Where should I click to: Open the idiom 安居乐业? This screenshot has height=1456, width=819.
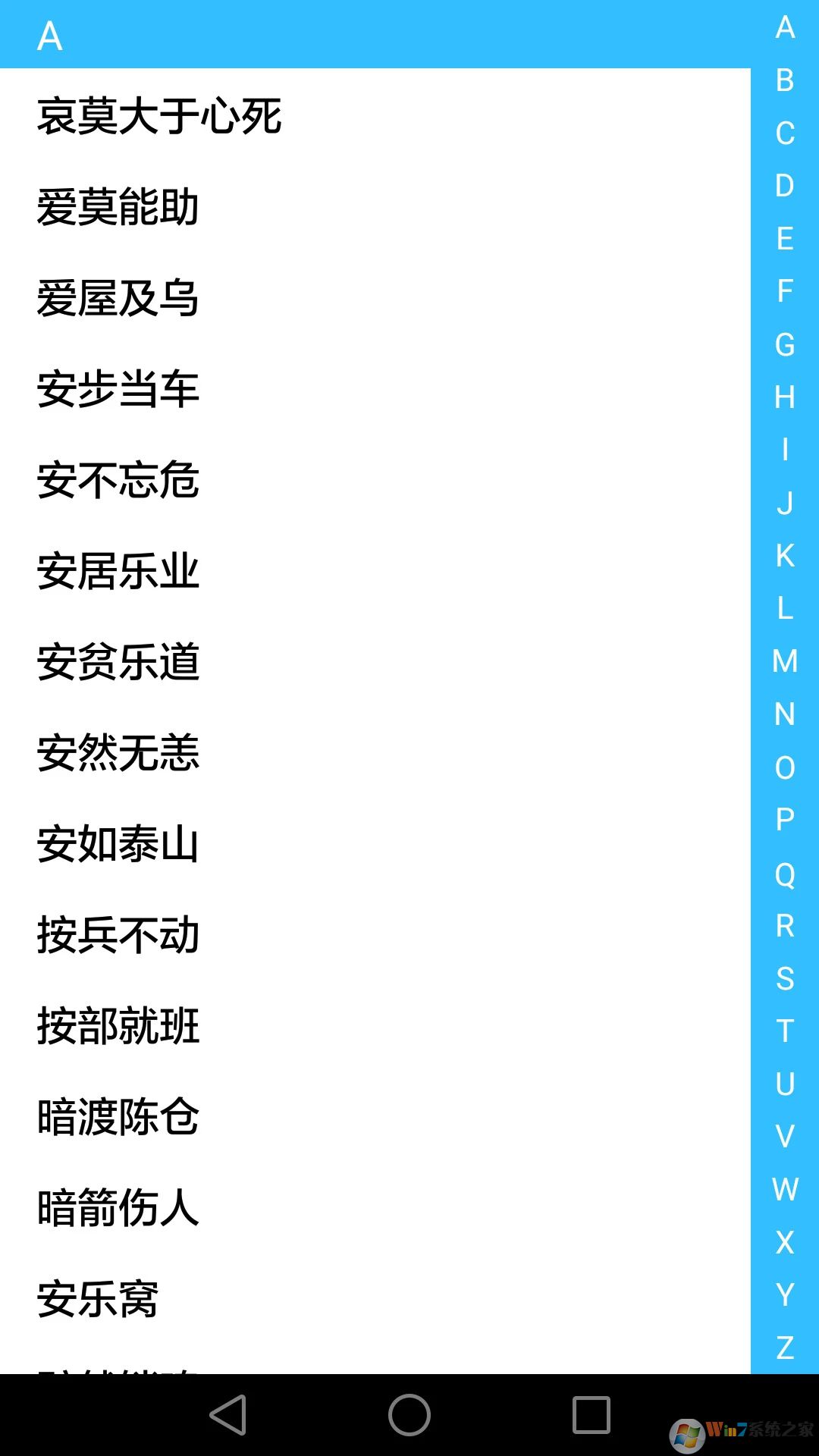[118, 571]
